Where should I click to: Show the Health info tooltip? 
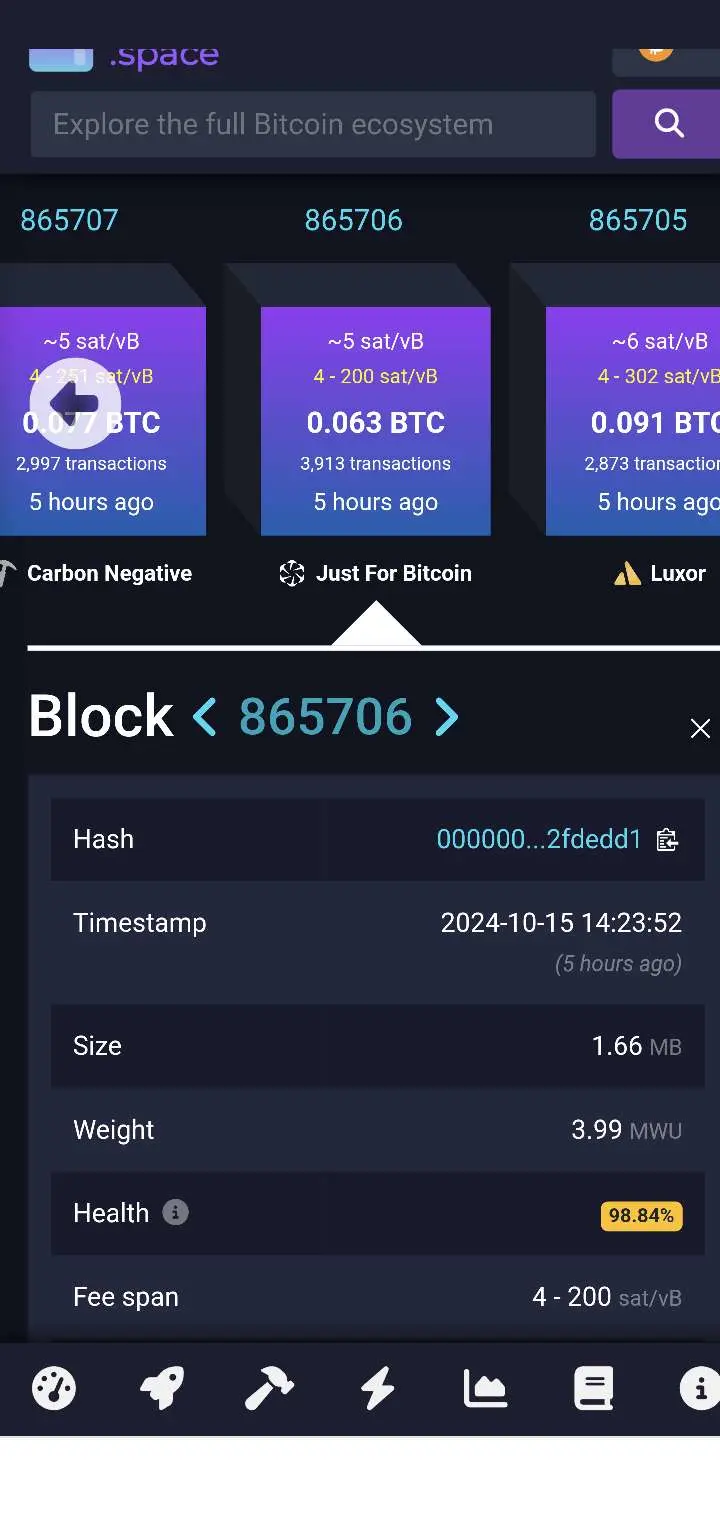(x=175, y=1213)
